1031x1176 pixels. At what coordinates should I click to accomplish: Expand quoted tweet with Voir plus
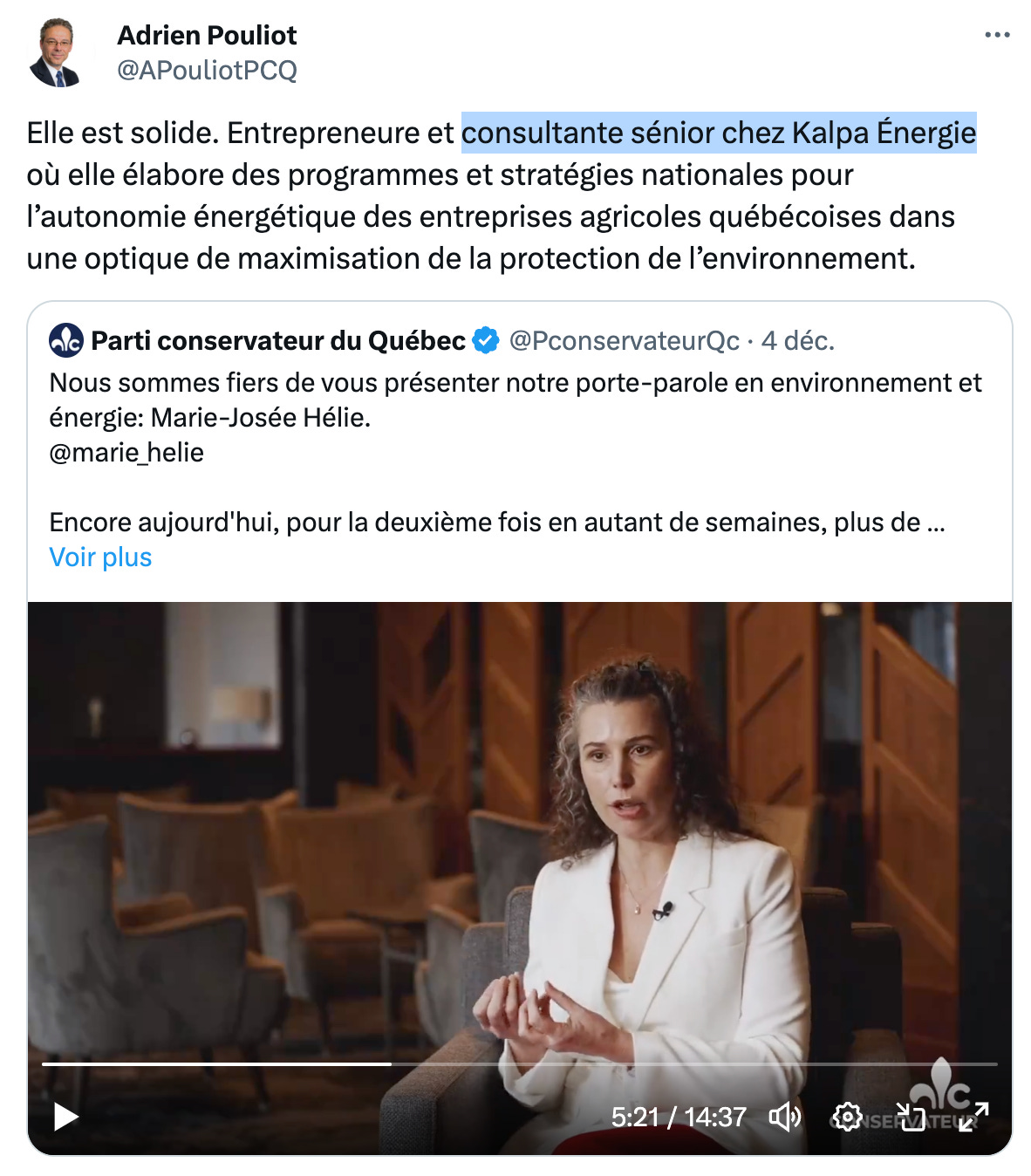tap(100, 557)
